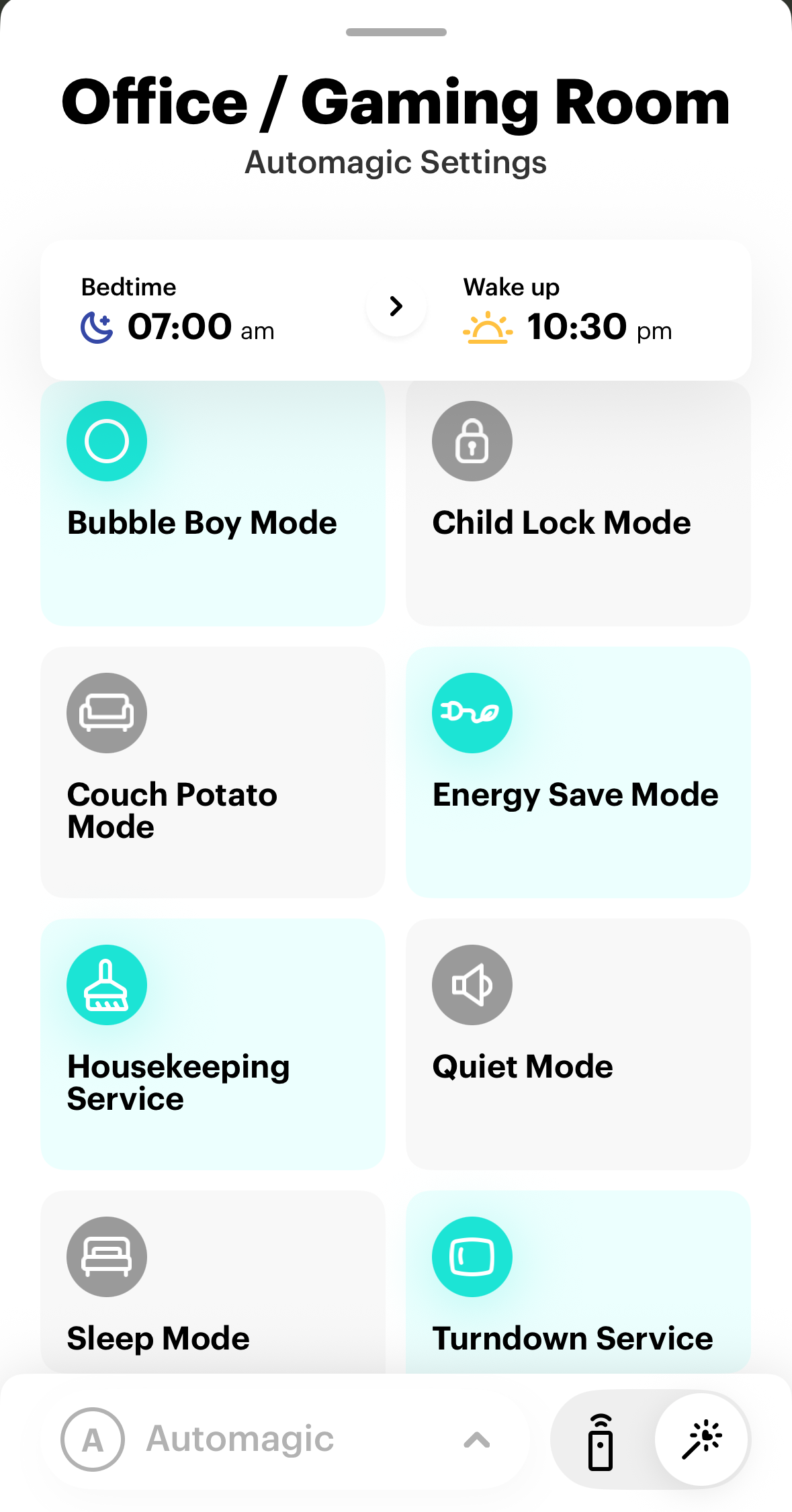Open the Bedtime and Wake up schedule
Screen dimensions: 792x1512
[x=396, y=310]
